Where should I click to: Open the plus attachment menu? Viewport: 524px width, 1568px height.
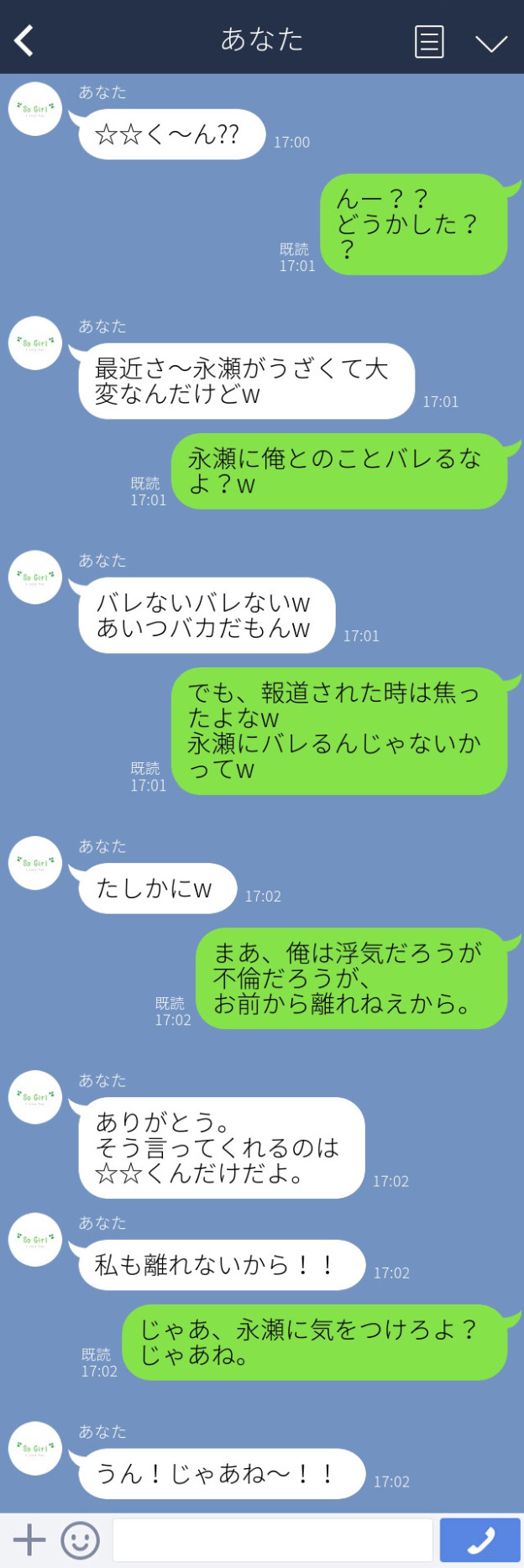pyautogui.click(x=29, y=1539)
